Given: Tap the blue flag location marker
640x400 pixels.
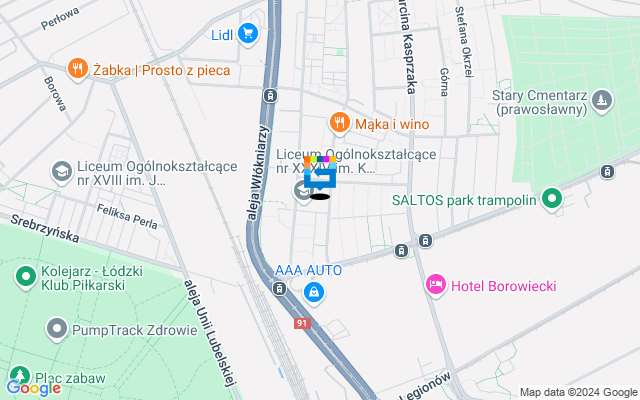Looking at the screenshot, I should click(x=322, y=180).
